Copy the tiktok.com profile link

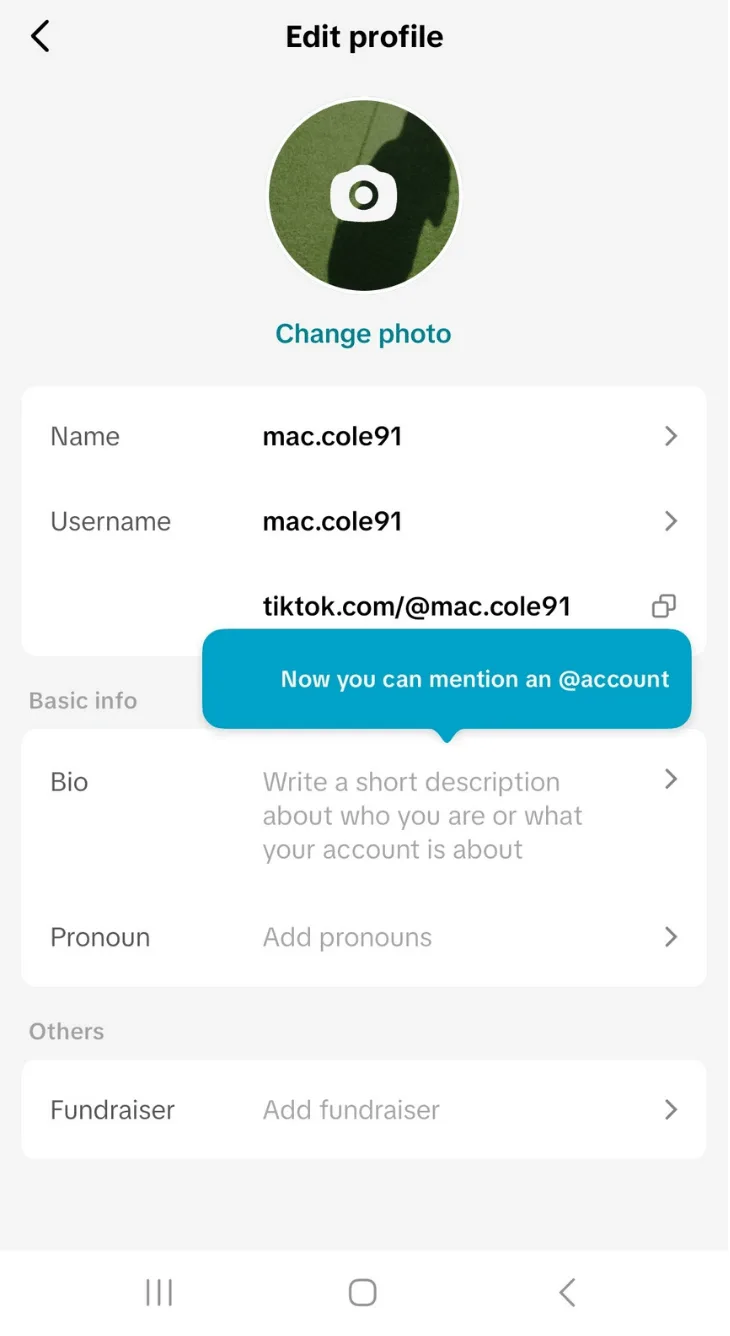tap(664, 606)
